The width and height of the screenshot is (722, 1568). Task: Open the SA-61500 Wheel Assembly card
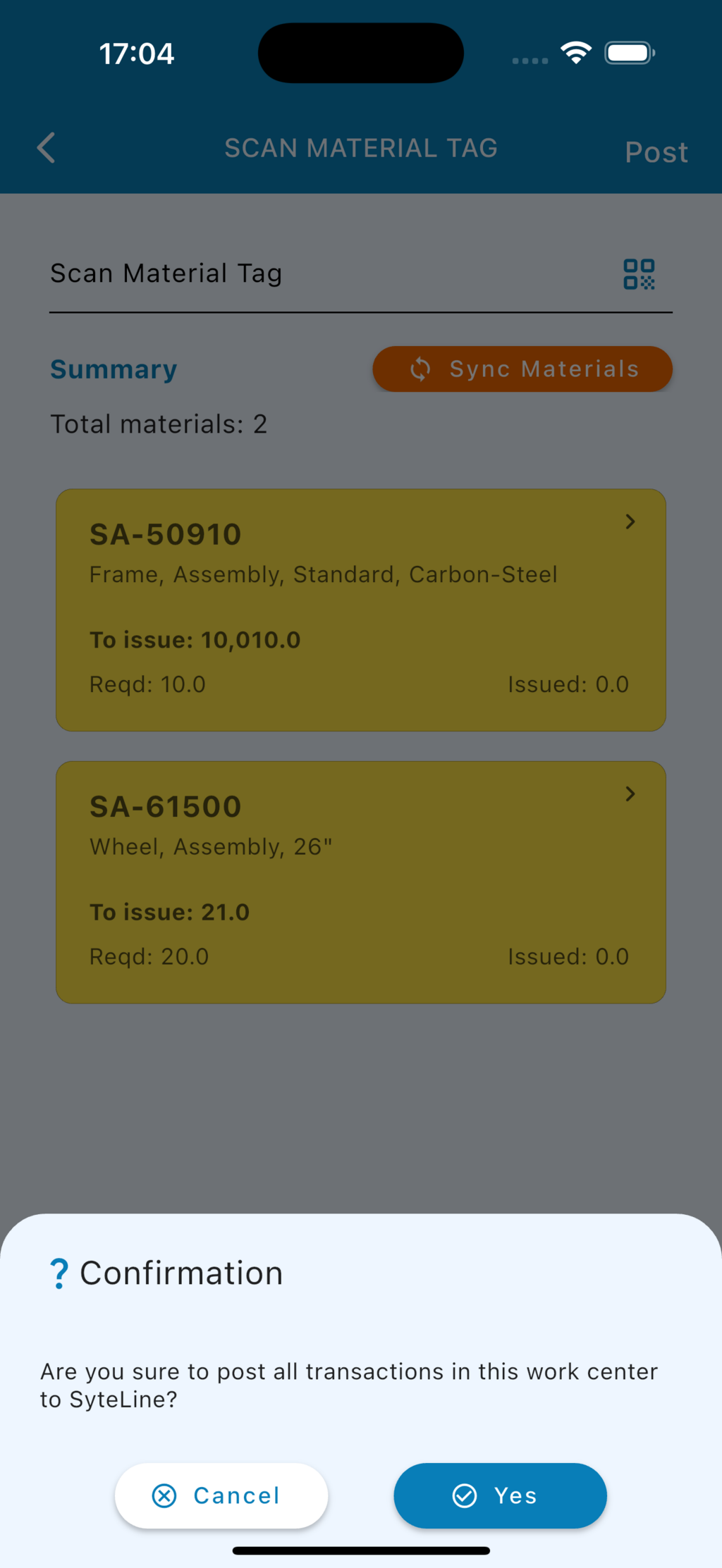(361, 882)
